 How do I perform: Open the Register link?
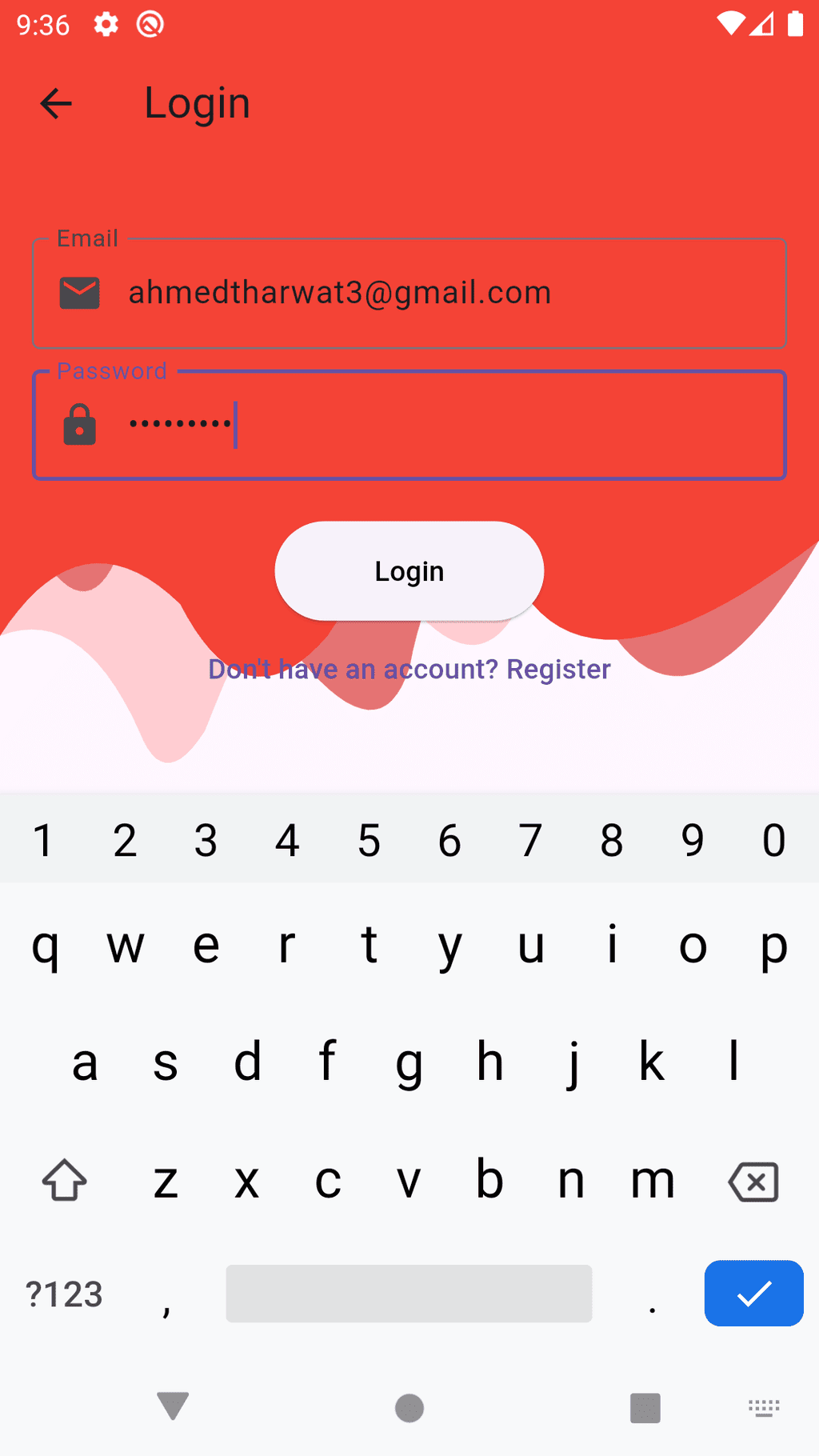(409, 669)
